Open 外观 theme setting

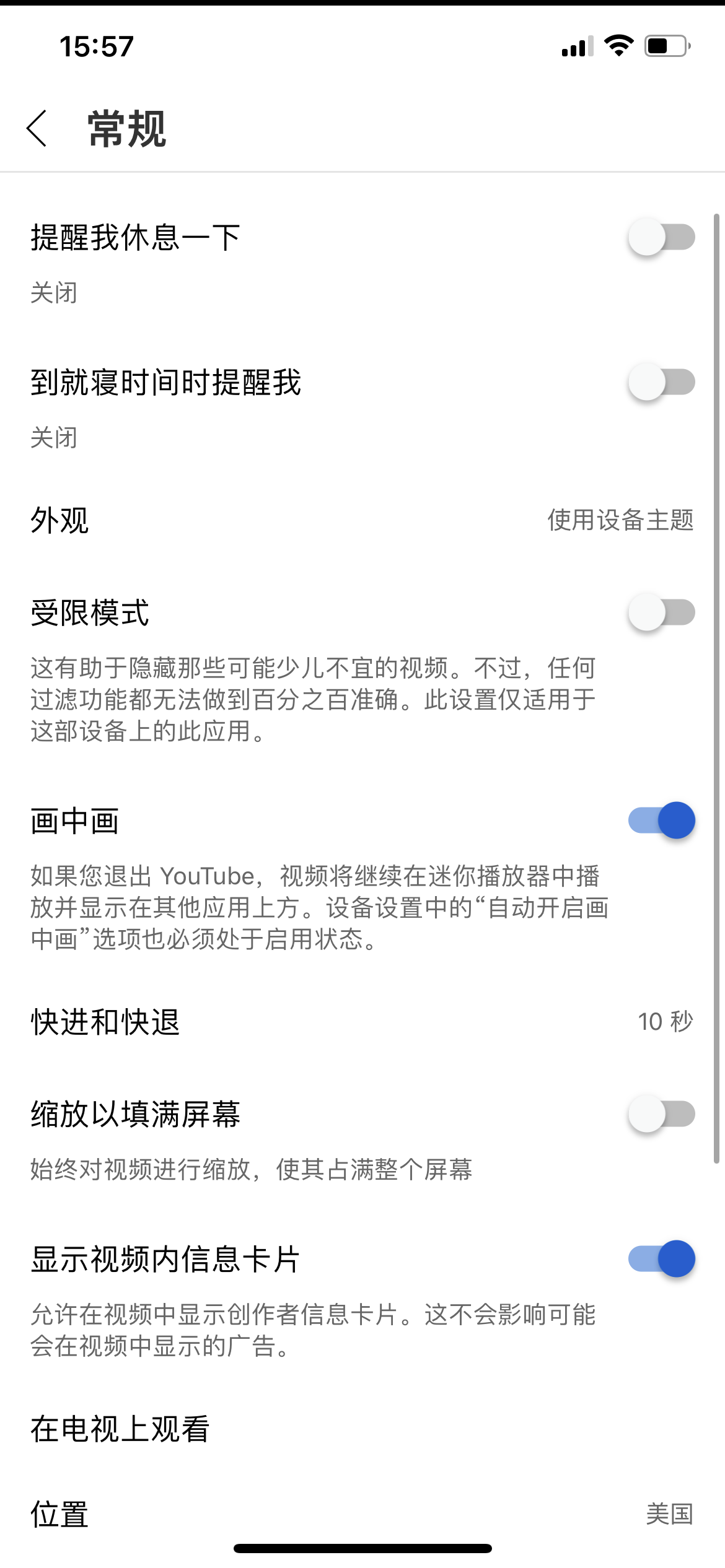(362, 520)
